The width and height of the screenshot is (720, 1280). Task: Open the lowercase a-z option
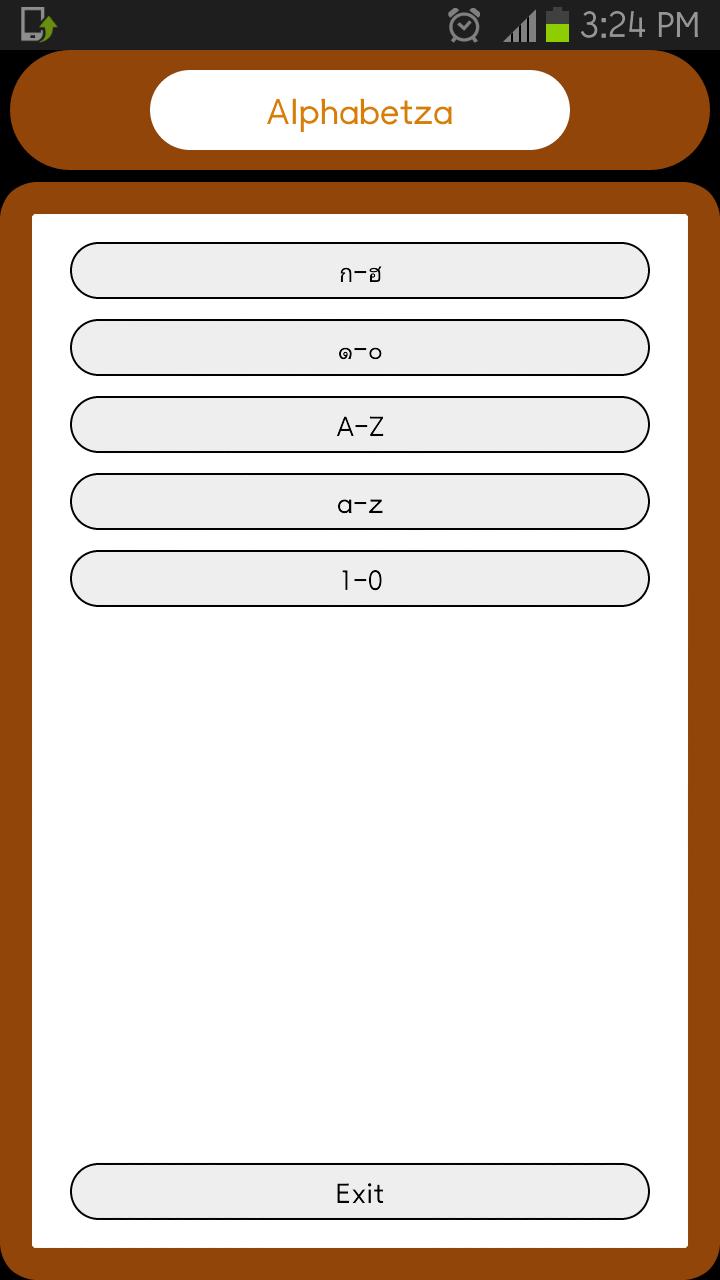360,502
